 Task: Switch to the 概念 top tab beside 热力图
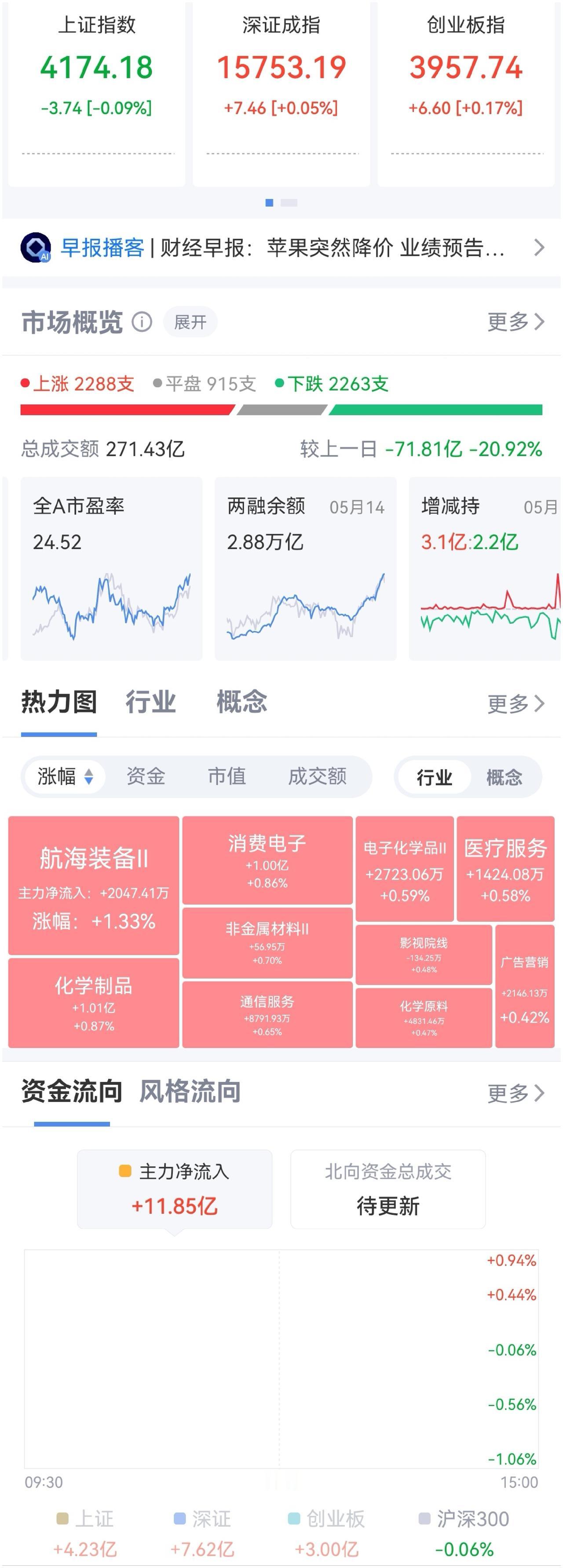(242, 702)
